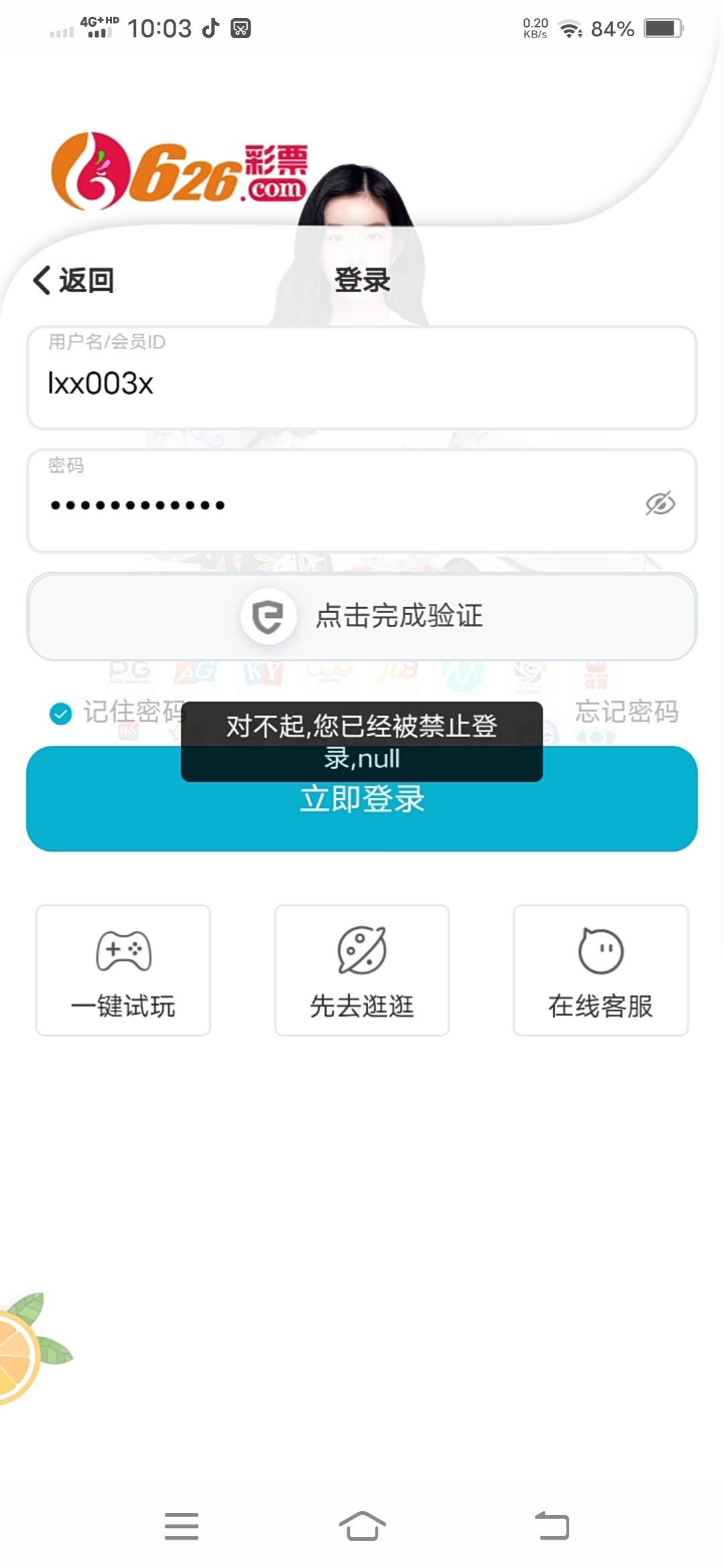The image size is (724, 1568).
Task: Focus the 密码 password field
Action: [x=335, y=504]
